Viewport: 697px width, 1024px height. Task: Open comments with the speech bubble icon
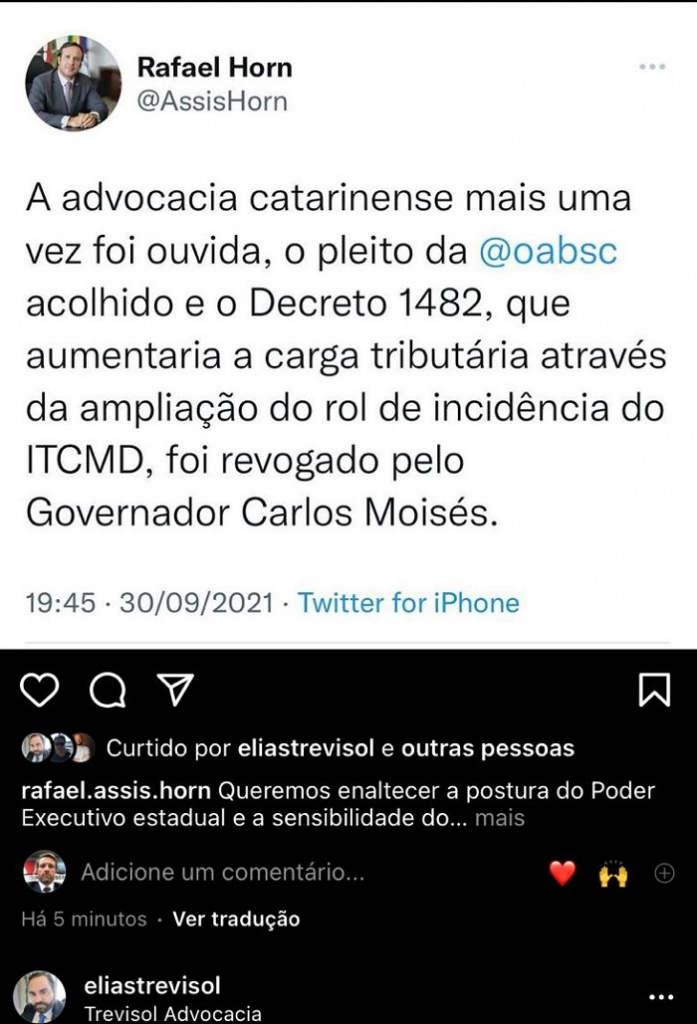click(x=107, y=690)
